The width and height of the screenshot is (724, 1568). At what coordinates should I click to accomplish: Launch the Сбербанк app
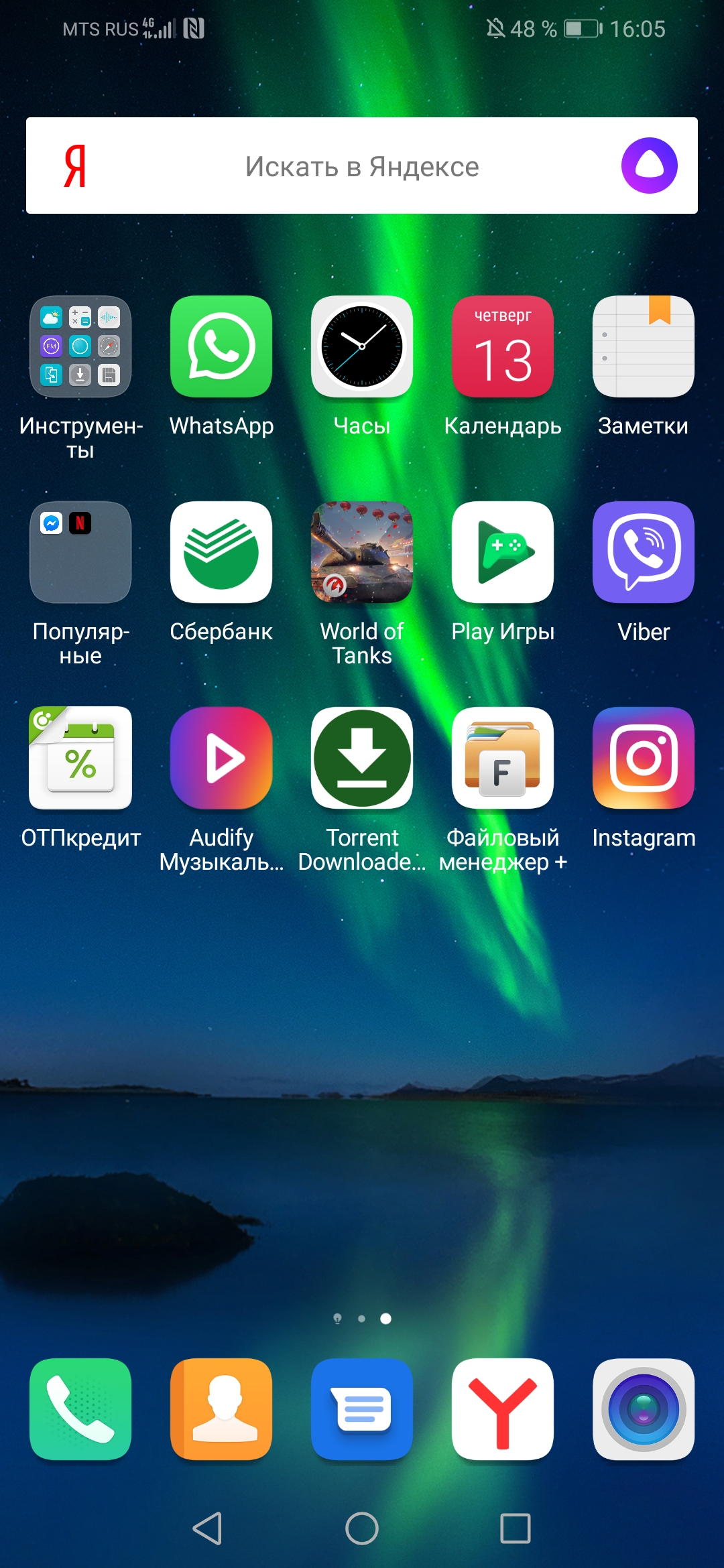221,553
